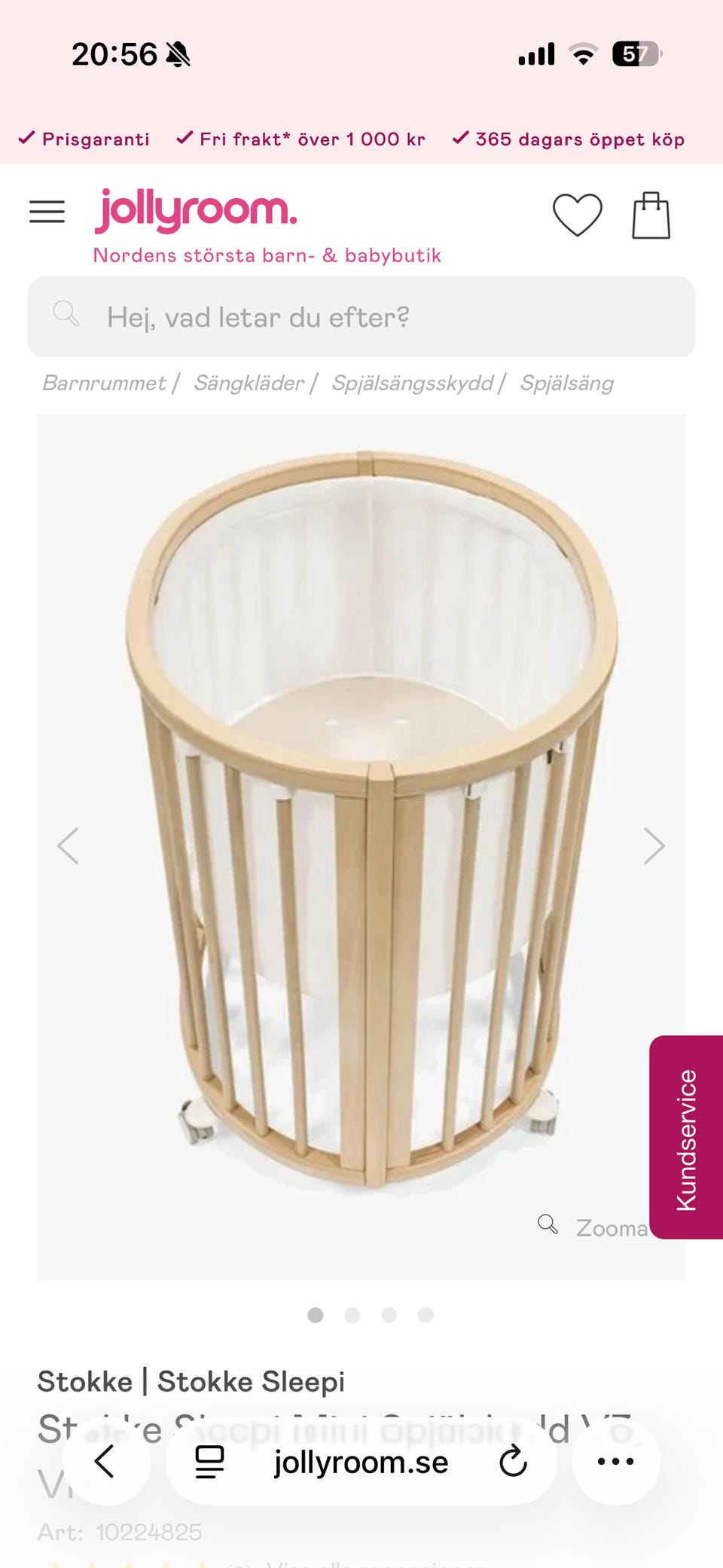Go back in the browser
The image size is (723, 1568).
pyautogui.click(x=105, y=1461)
